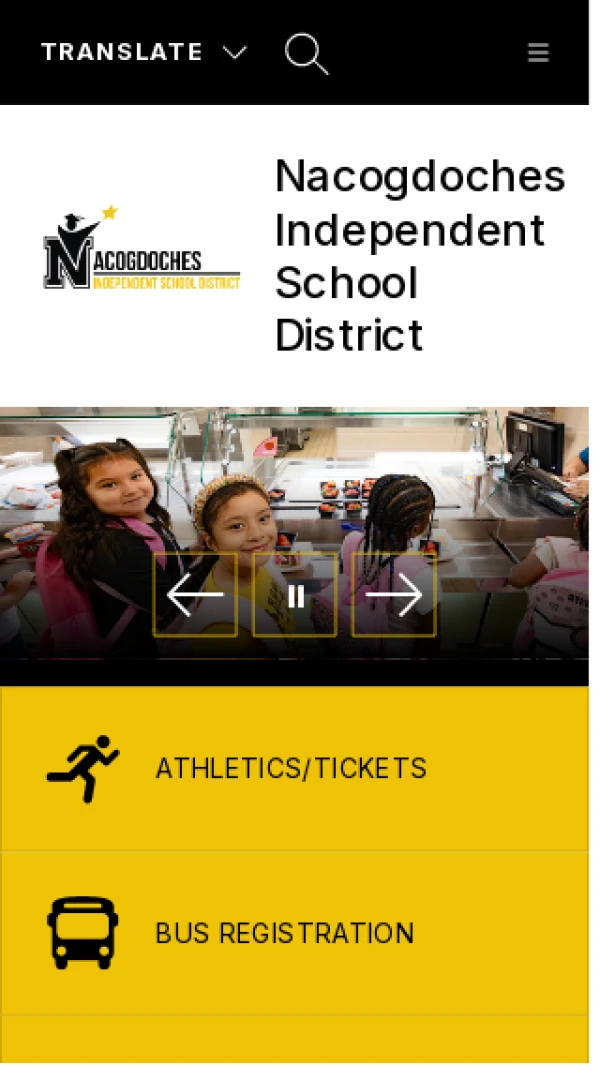Expand the Translate language dropdown
The height and width of the screenshot is (1065, 600).
(143, 52)
